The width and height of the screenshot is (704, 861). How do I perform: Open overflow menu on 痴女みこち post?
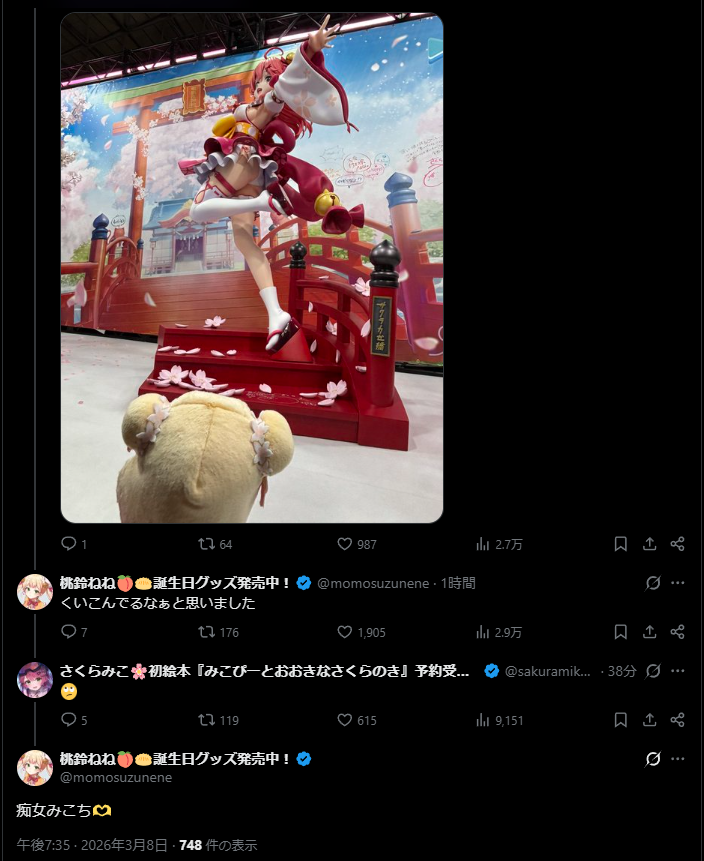point(678,759)
